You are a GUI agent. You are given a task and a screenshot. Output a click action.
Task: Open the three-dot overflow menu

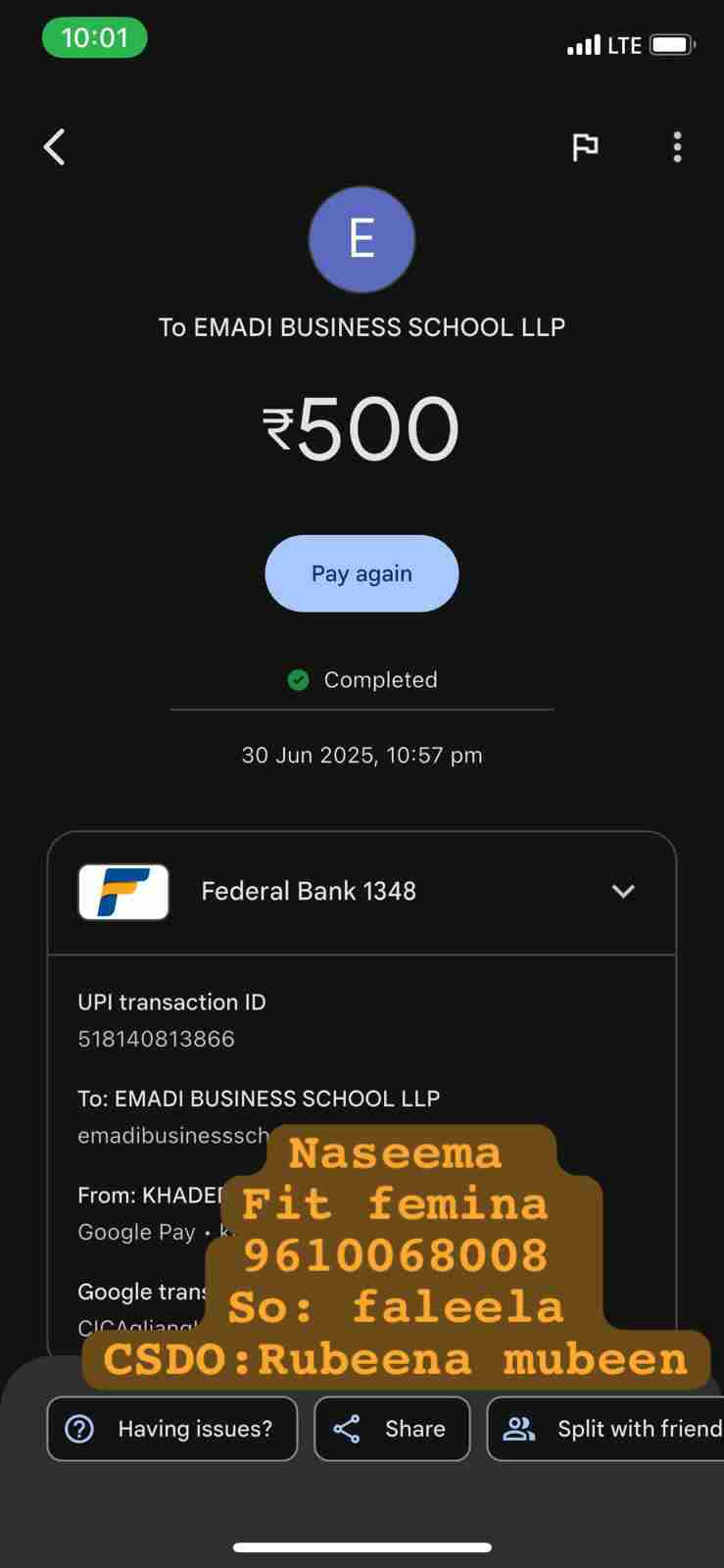677,147
